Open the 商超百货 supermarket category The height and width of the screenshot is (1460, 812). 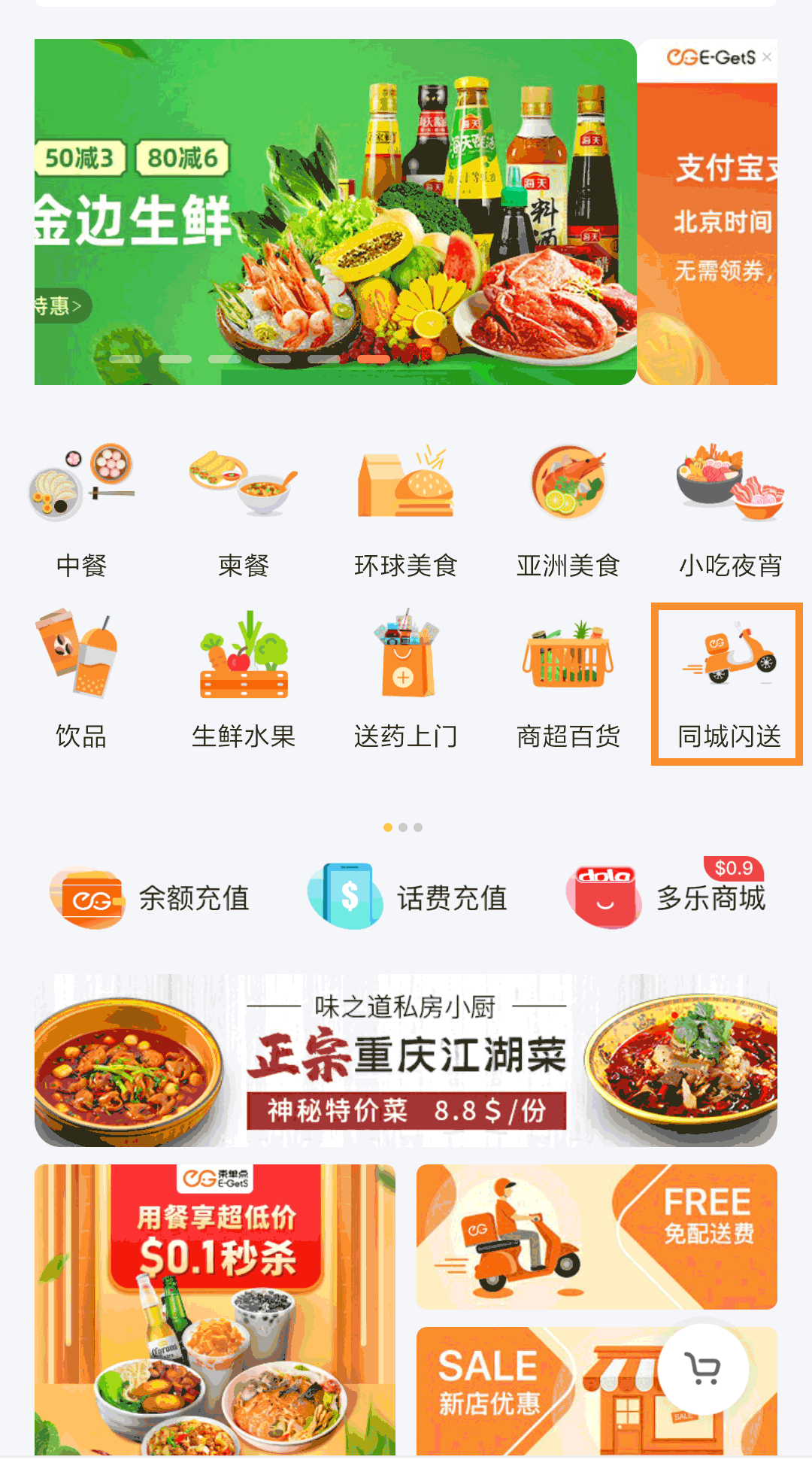coord(568,682)
